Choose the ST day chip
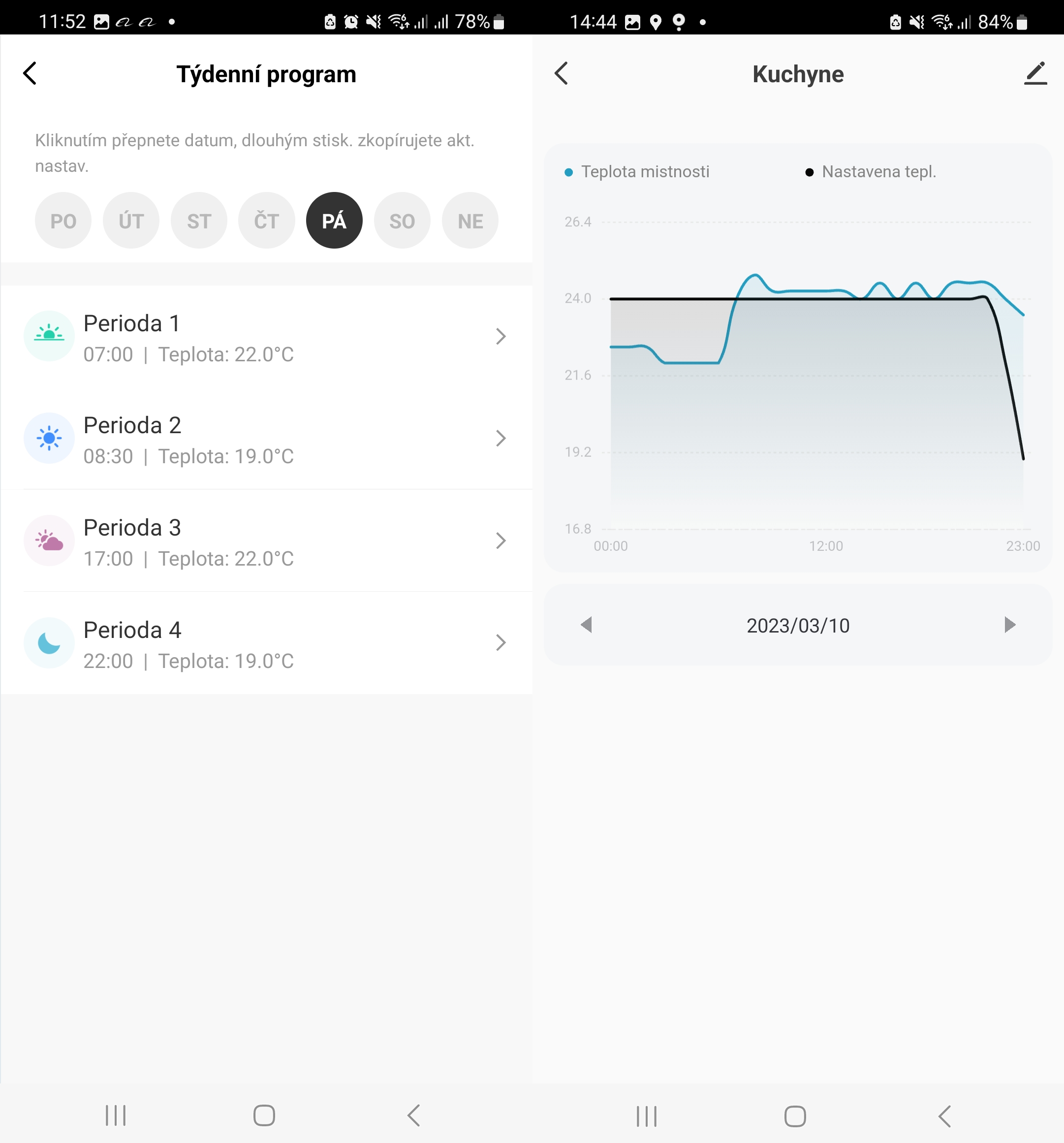Screen dimensions: 1064x1143 click(199, 221)
